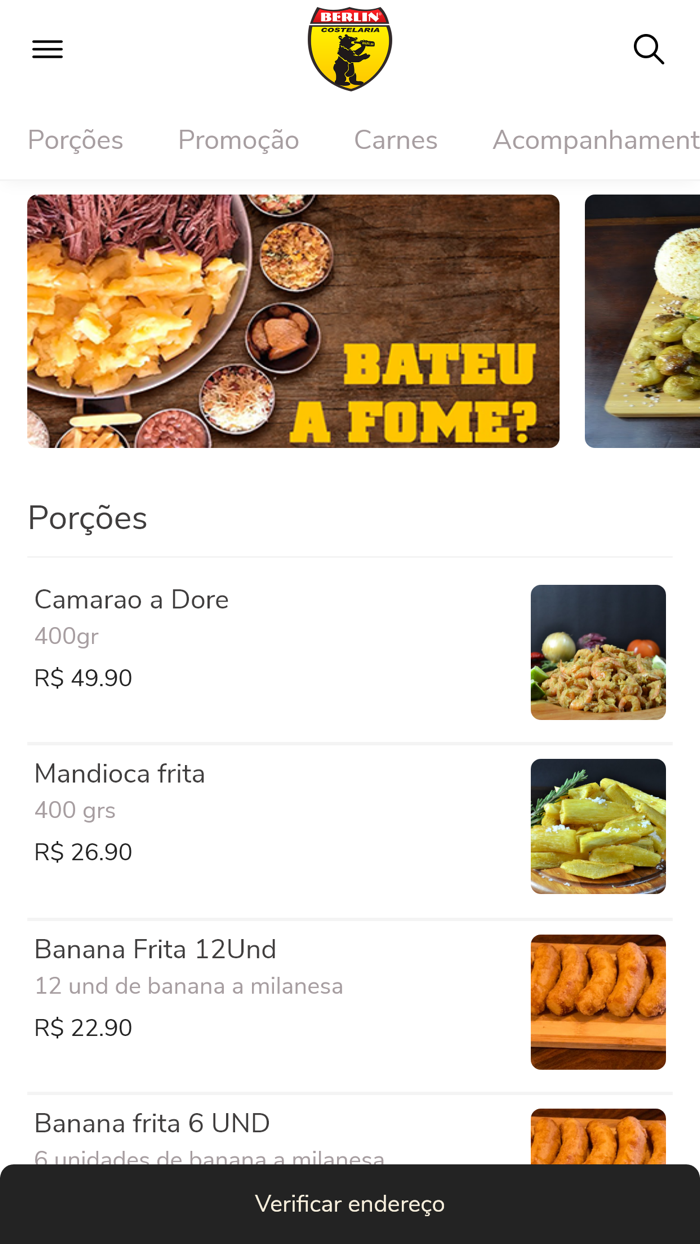This screenshot has width=700, height=1244.
Task: Open the Camarao a Dore item
Action: tap(349, 651)
